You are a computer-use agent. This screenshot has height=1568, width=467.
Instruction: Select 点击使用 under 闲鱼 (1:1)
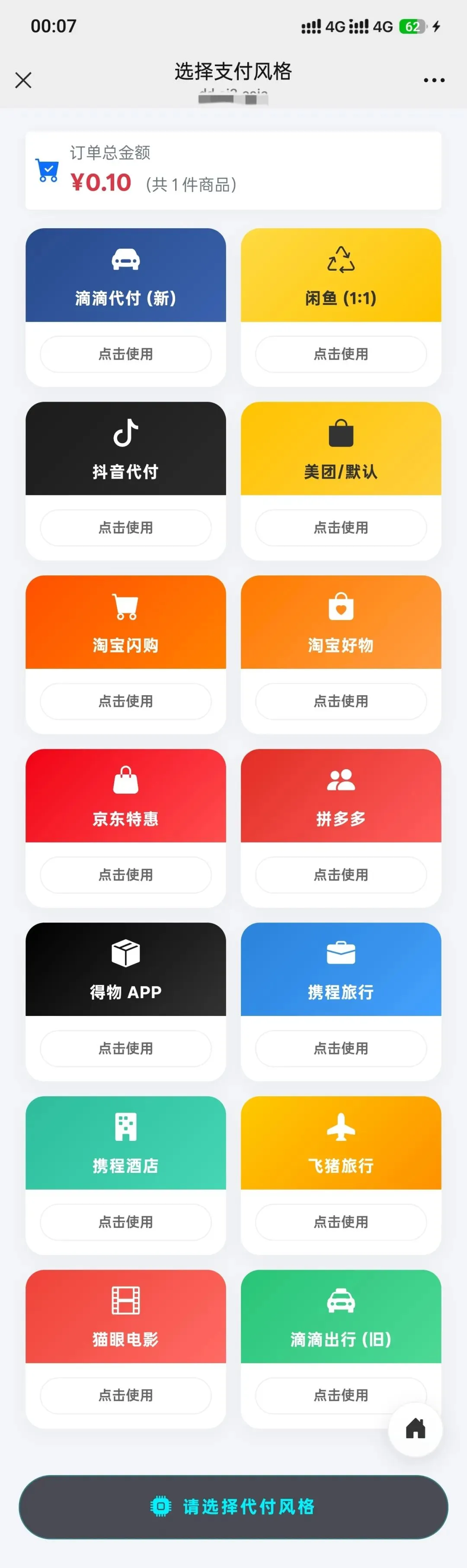click(340, 354)
